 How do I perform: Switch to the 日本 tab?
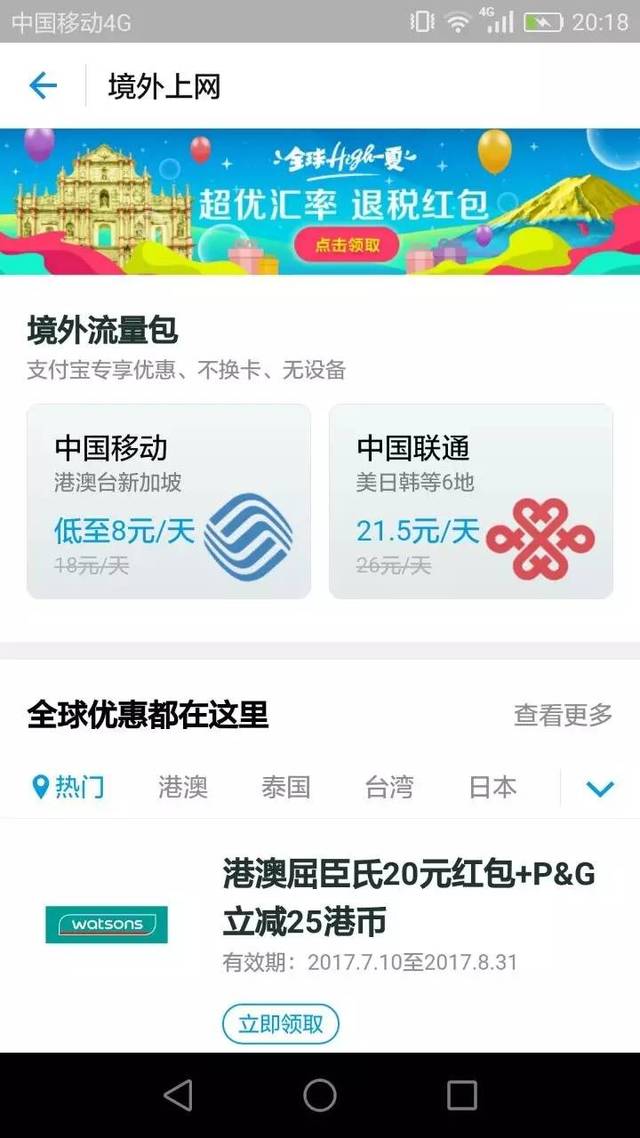[x=492, y=787]
